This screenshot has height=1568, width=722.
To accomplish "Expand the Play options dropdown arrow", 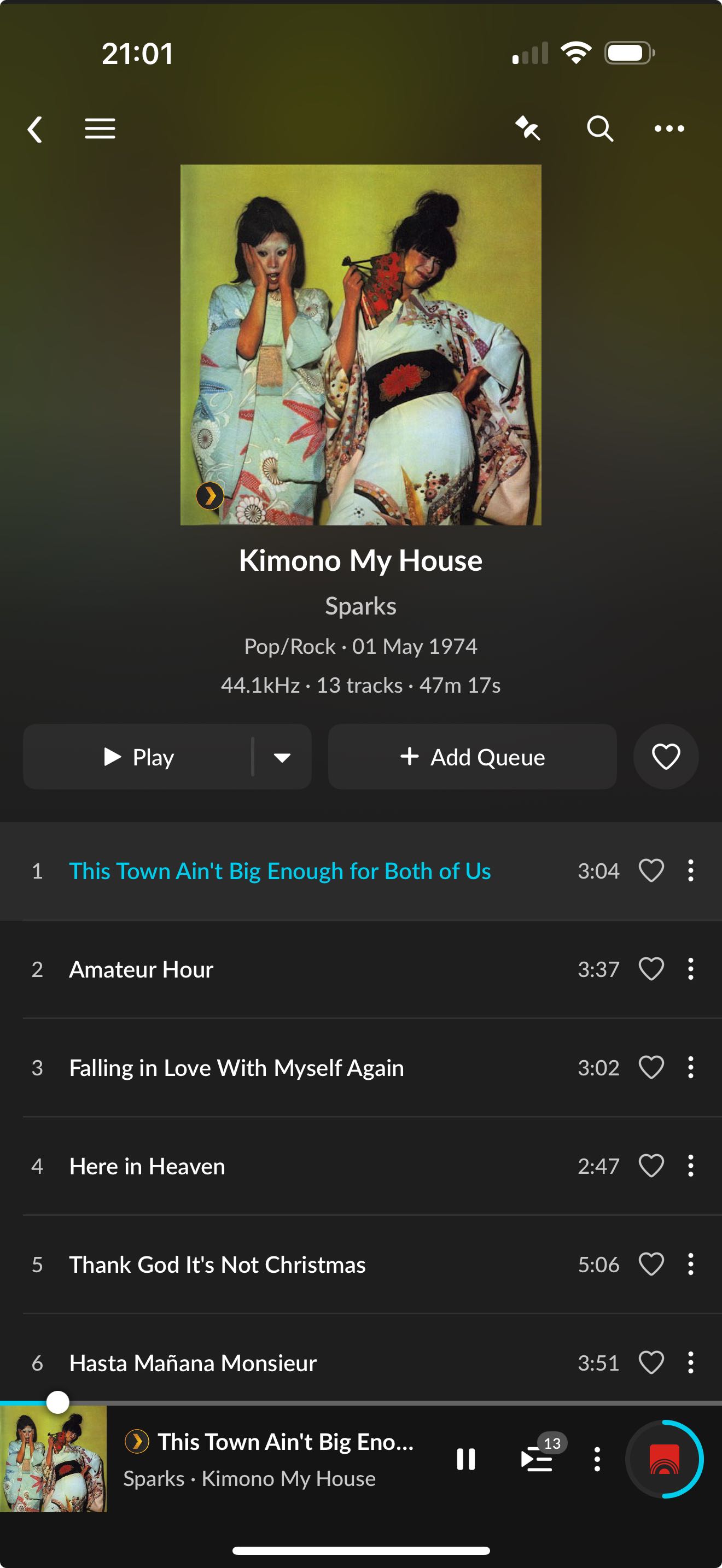I will coord(282,757).
